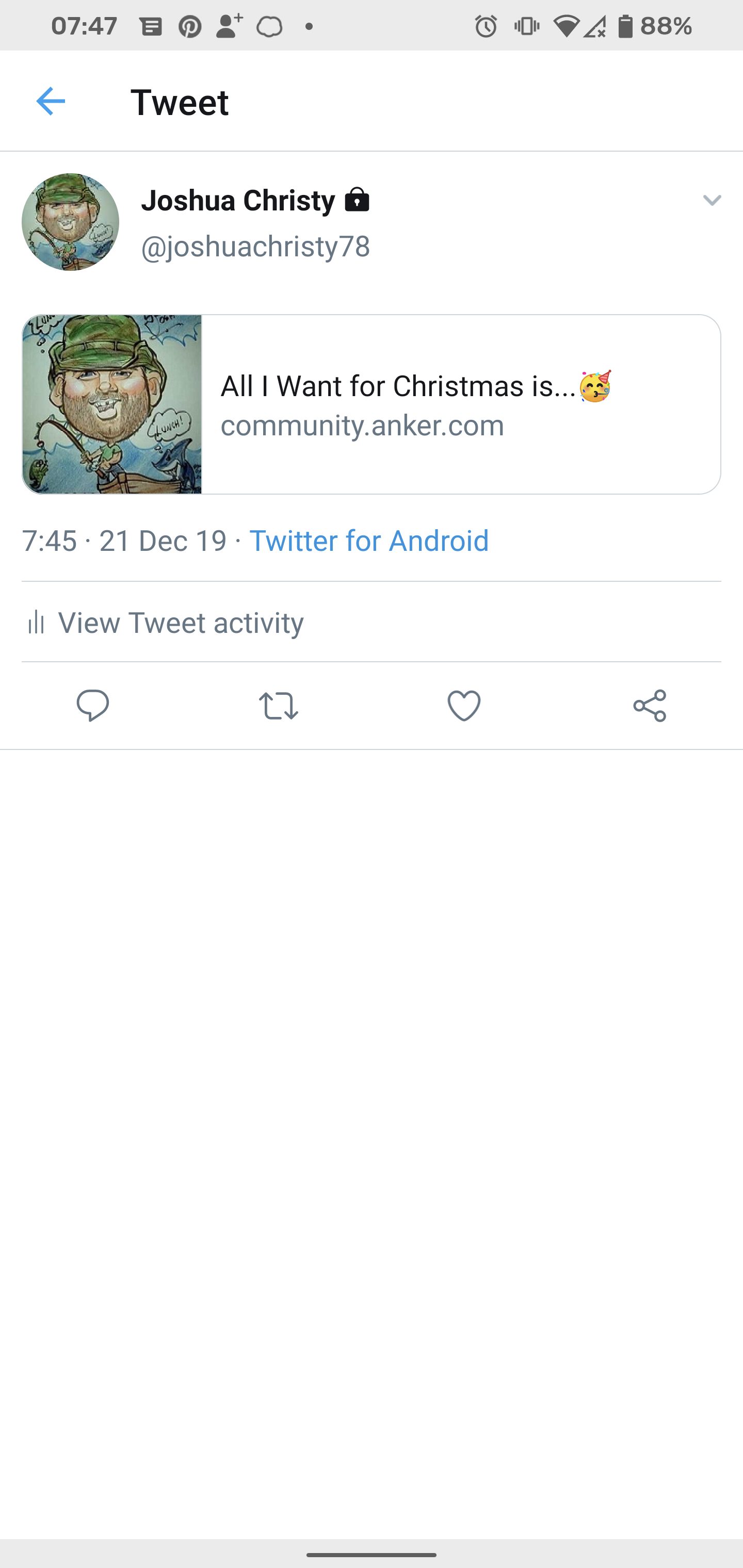Open the community.anker.com link card

point(372,404)
